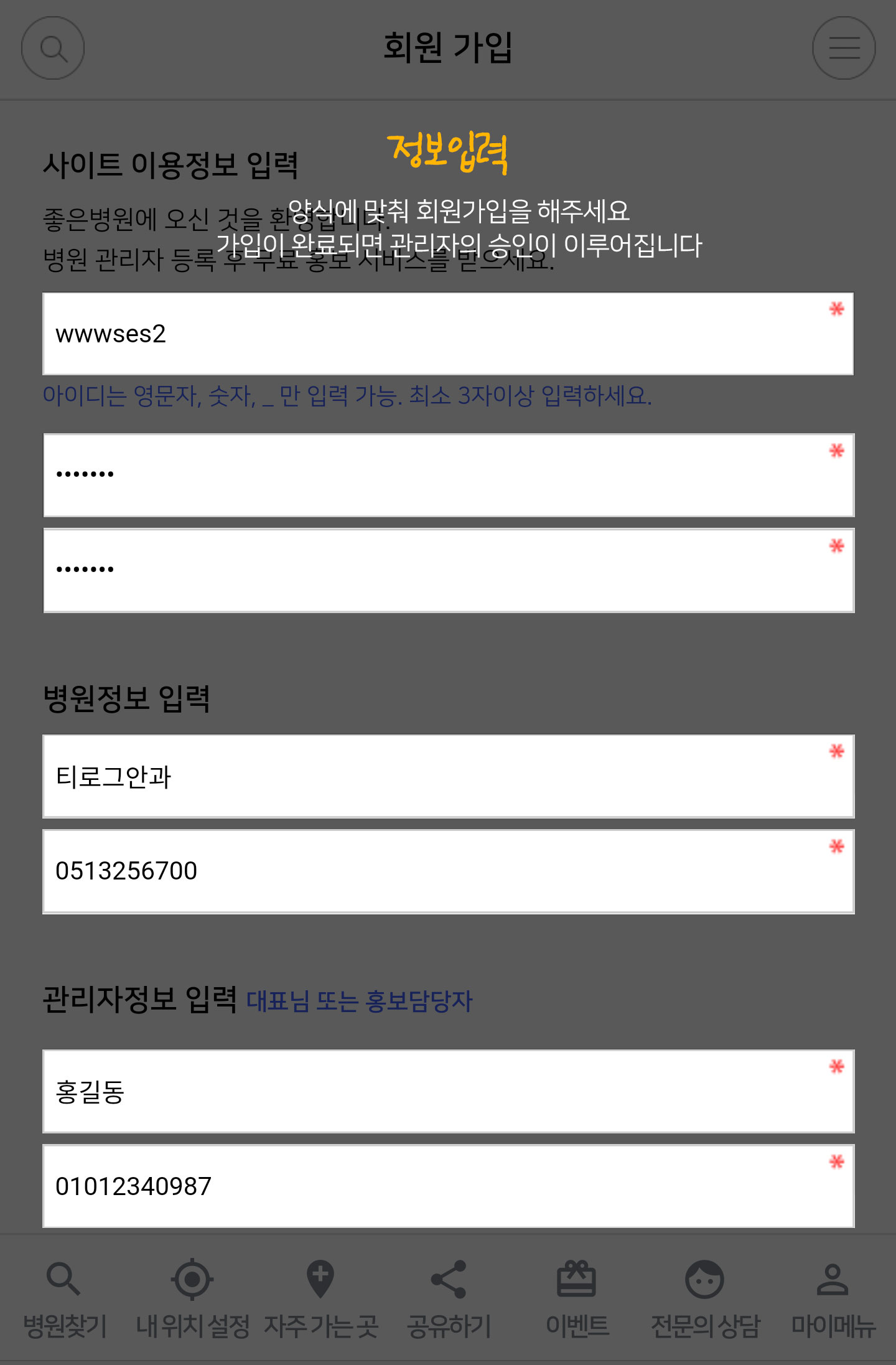Open the search icon in the header
The image size is (896, 1365).
[x=53, y=48]
